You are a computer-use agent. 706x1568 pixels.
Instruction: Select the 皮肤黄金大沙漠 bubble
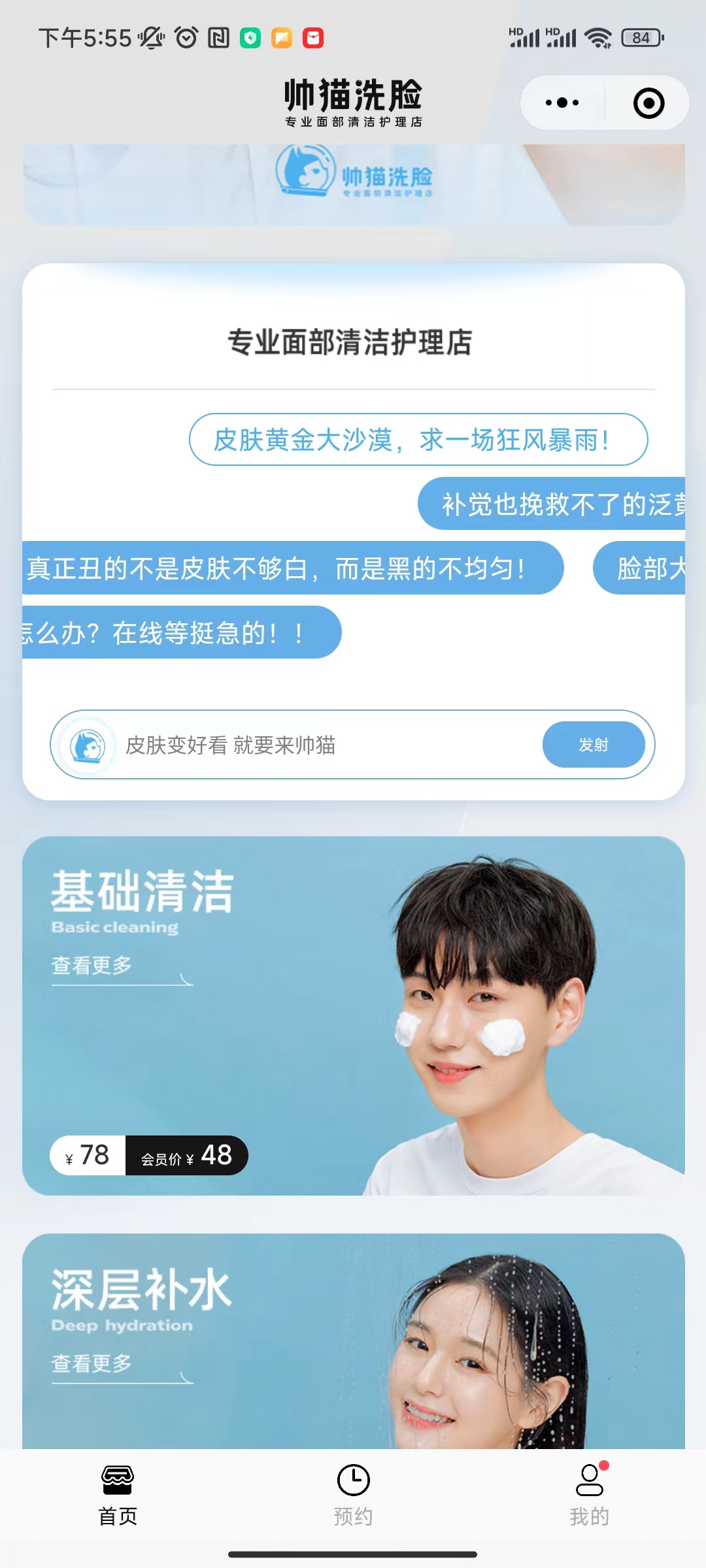tap(418, 440)
